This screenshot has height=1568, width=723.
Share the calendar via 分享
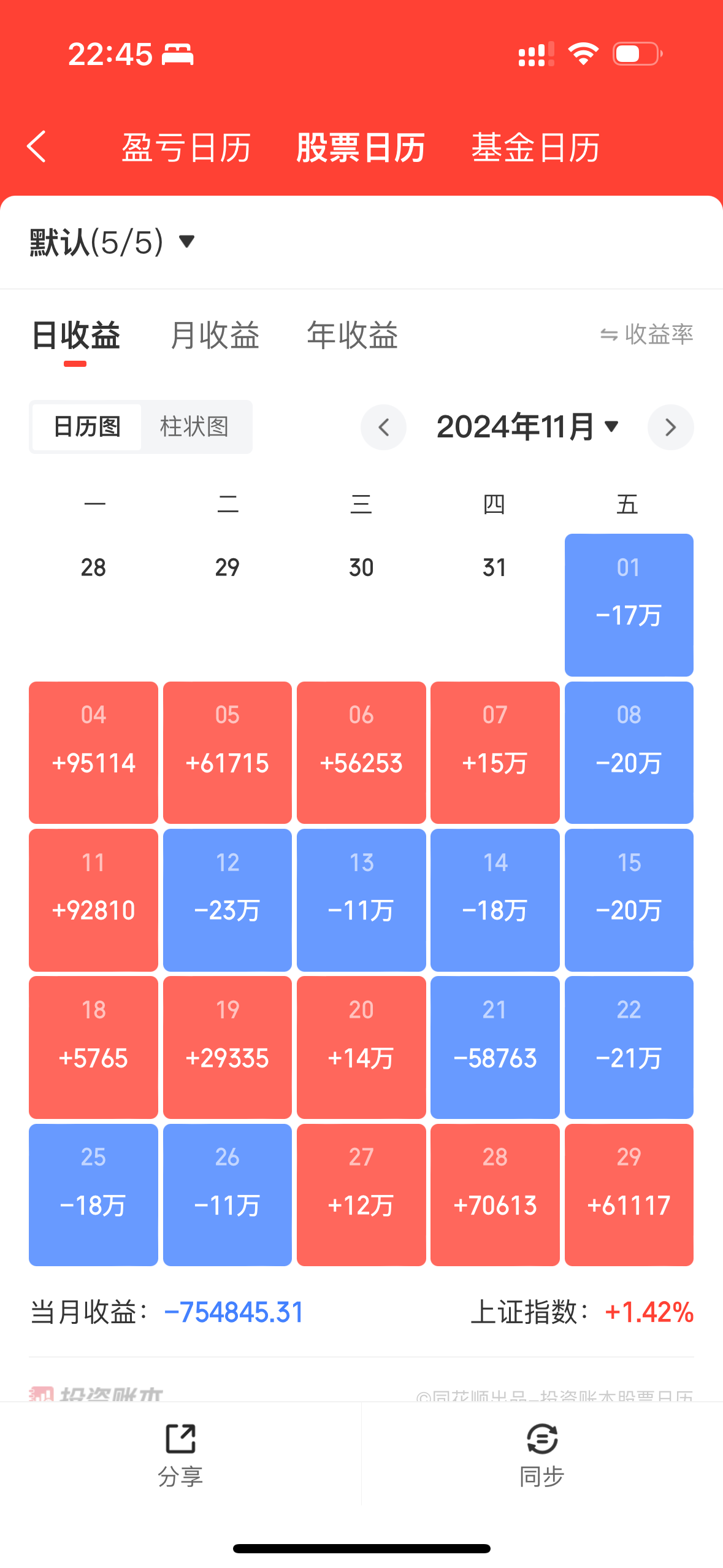[x=180, y=1455]
